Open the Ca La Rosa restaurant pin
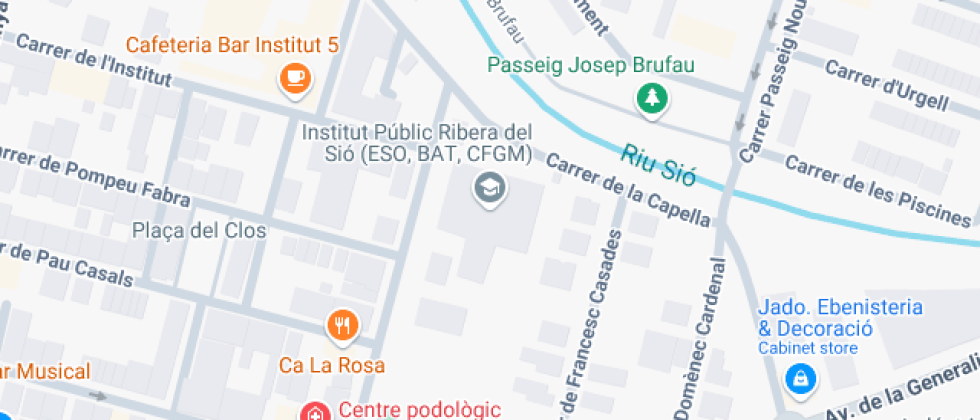This screenshot has height=420, width=980. 342,327
